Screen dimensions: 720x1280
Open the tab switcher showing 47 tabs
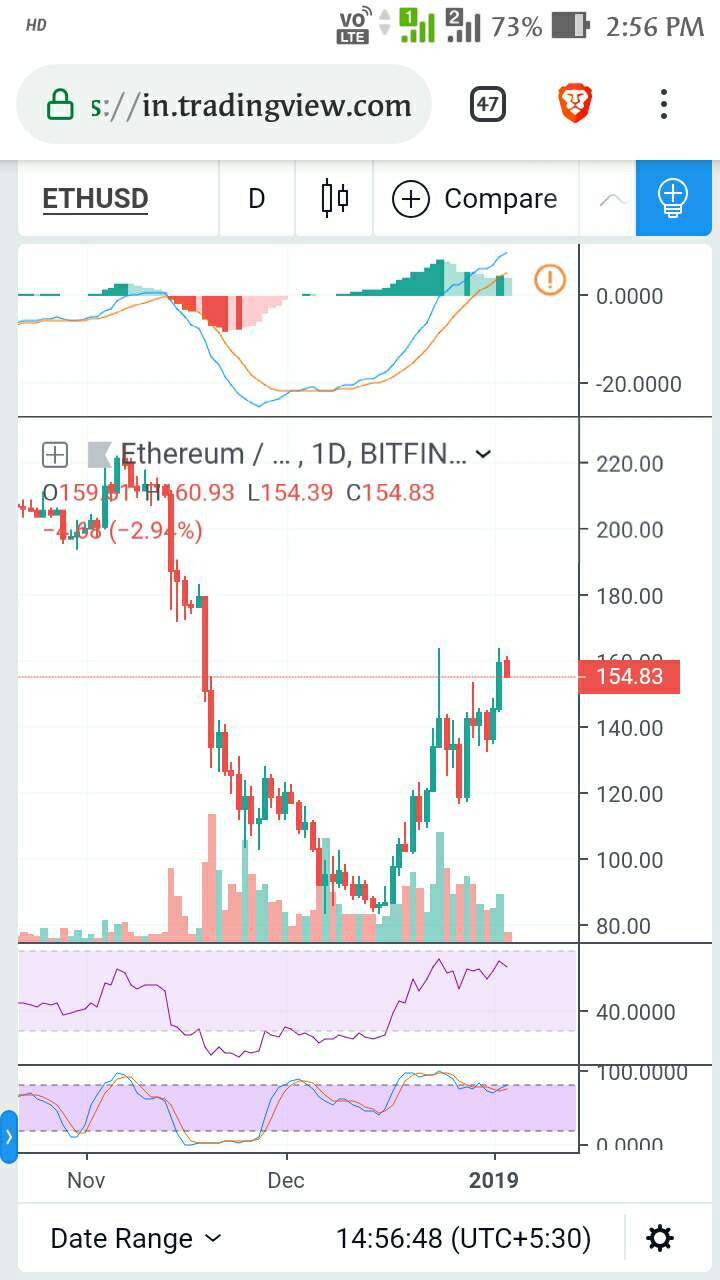click(488, 104)
